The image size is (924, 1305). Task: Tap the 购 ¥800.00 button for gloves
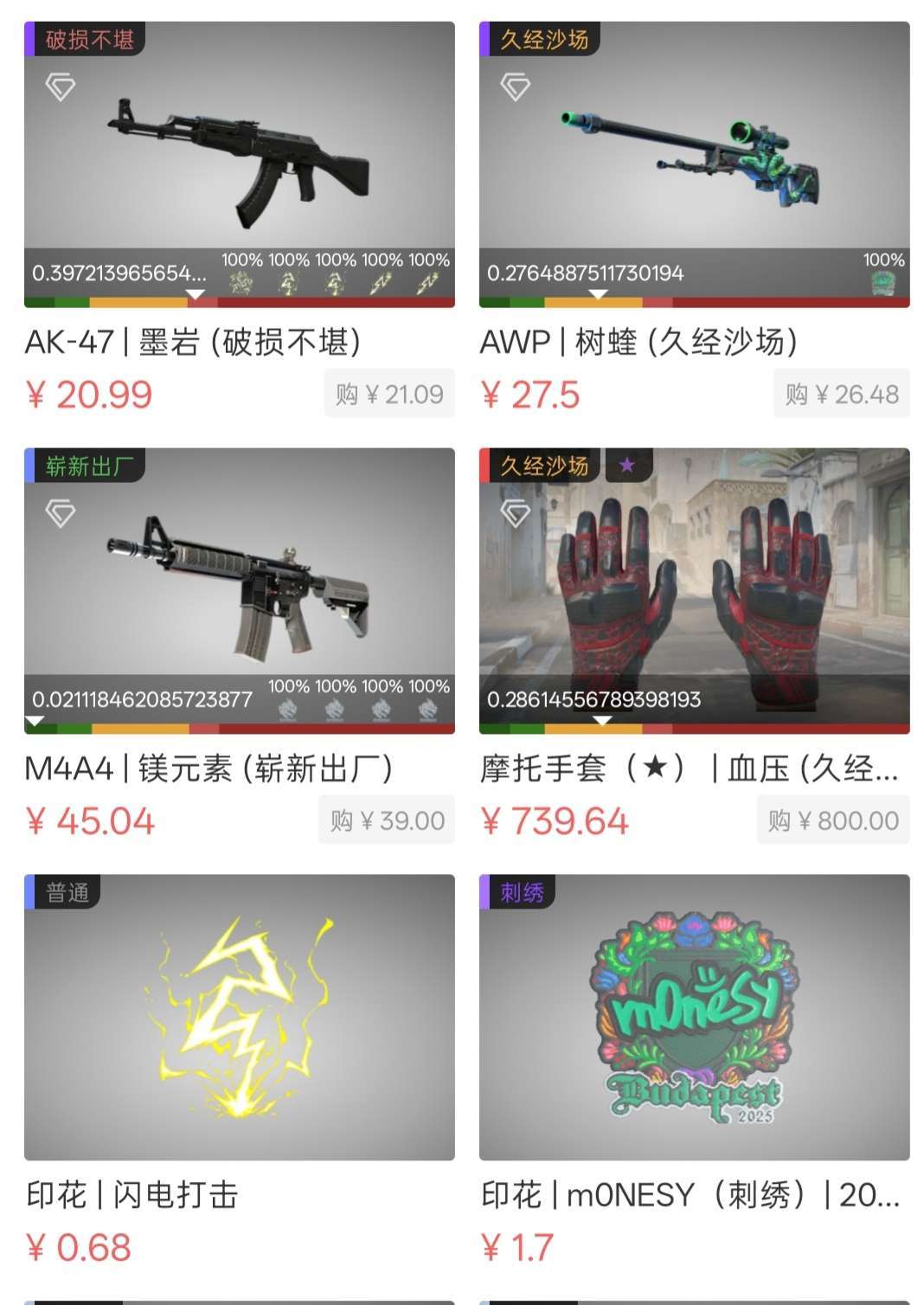pos(834,820)
